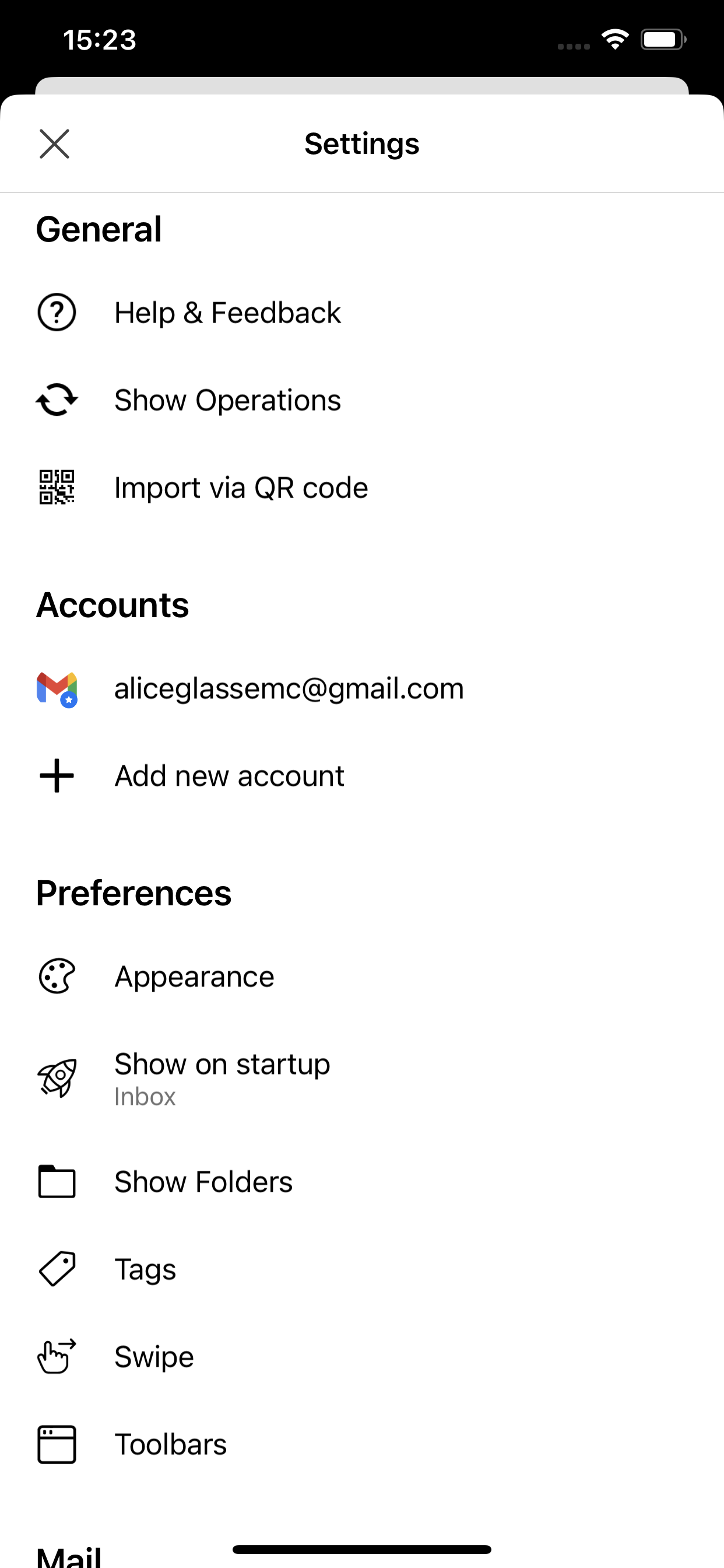The image size is (724, 1568).
Task: Open Help & Feedback
Action: coord(362,313)
